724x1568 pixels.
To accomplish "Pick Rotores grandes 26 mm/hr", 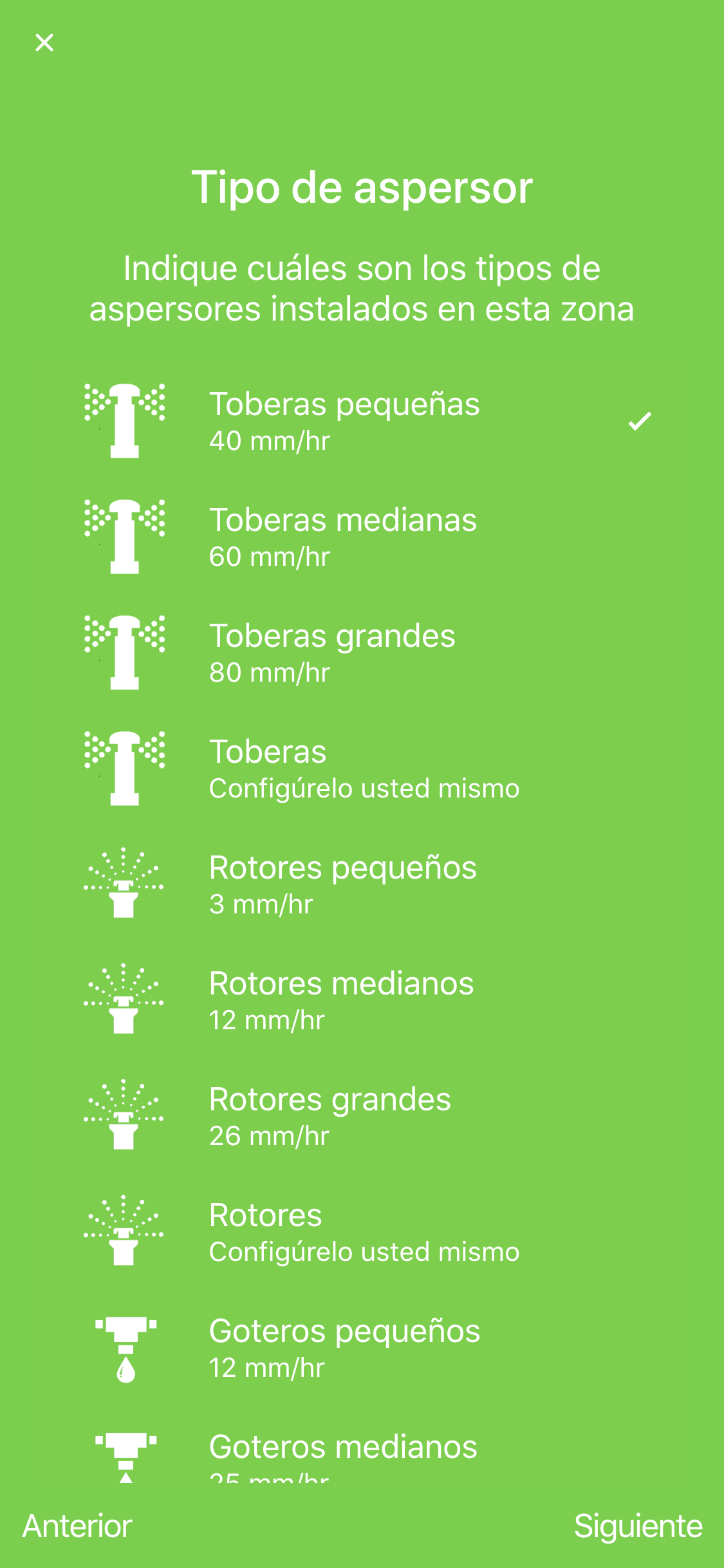I will tap(362, 1116).
